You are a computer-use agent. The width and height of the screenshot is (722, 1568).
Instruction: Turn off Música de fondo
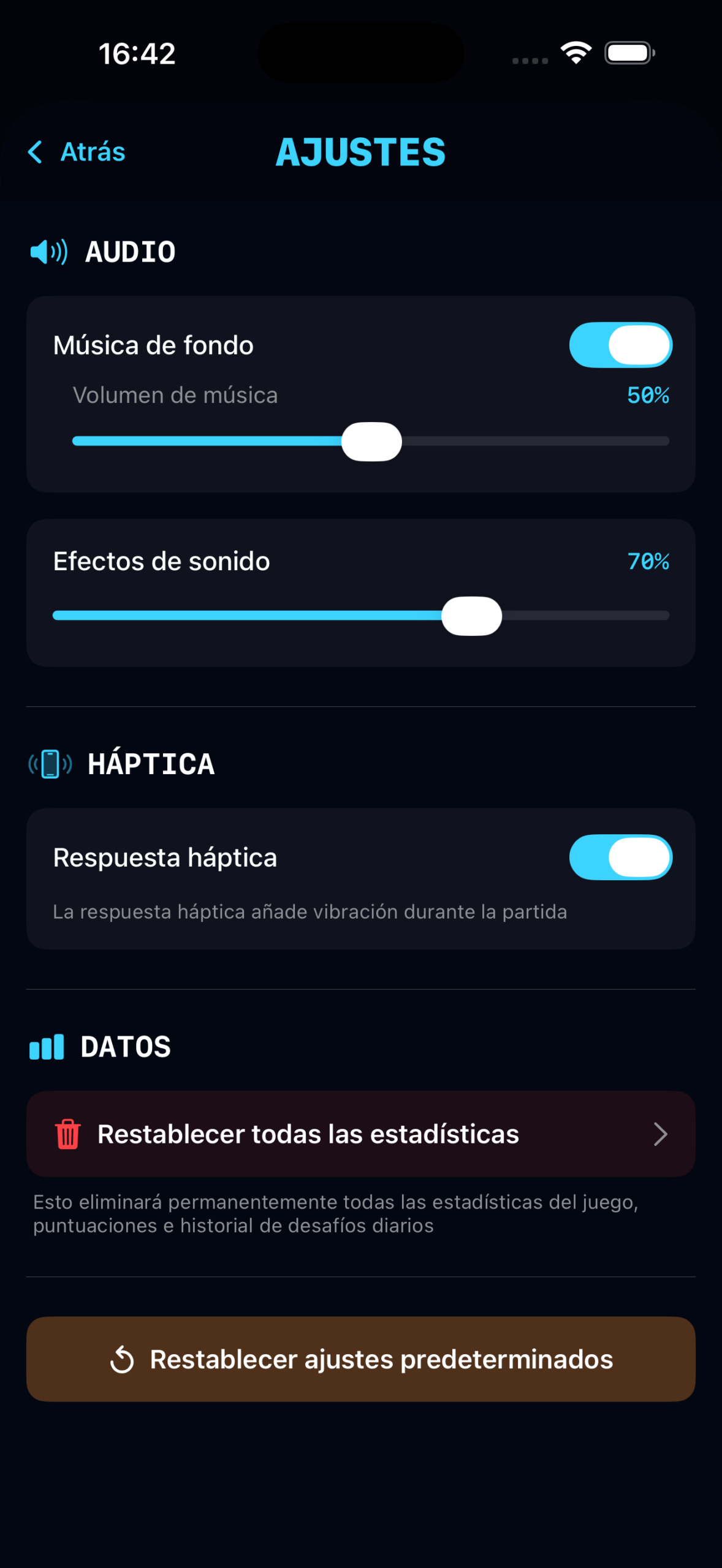pyautogui.click(x=620, y=345)
